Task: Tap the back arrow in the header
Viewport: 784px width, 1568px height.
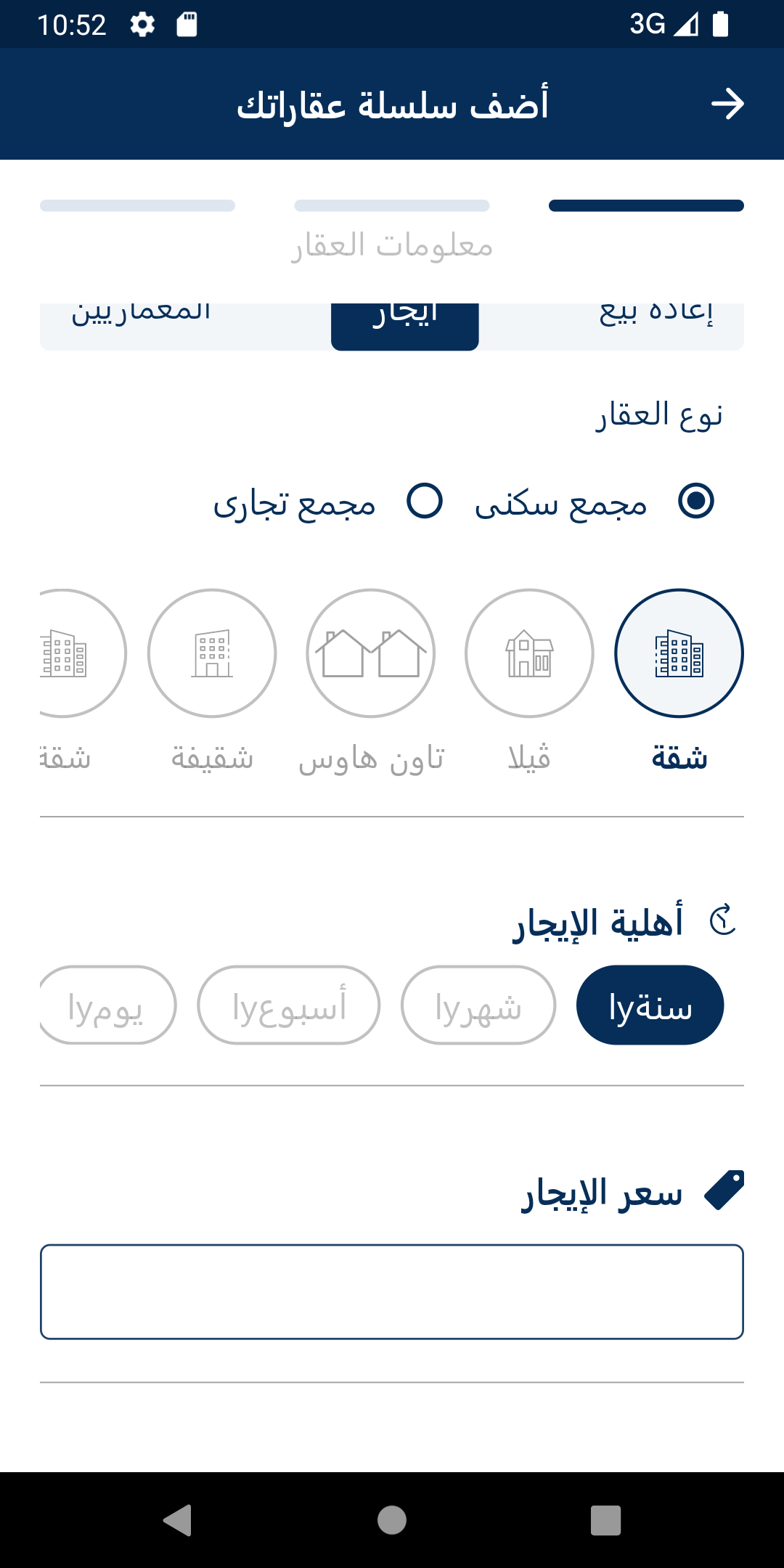Action: [729, 104]
